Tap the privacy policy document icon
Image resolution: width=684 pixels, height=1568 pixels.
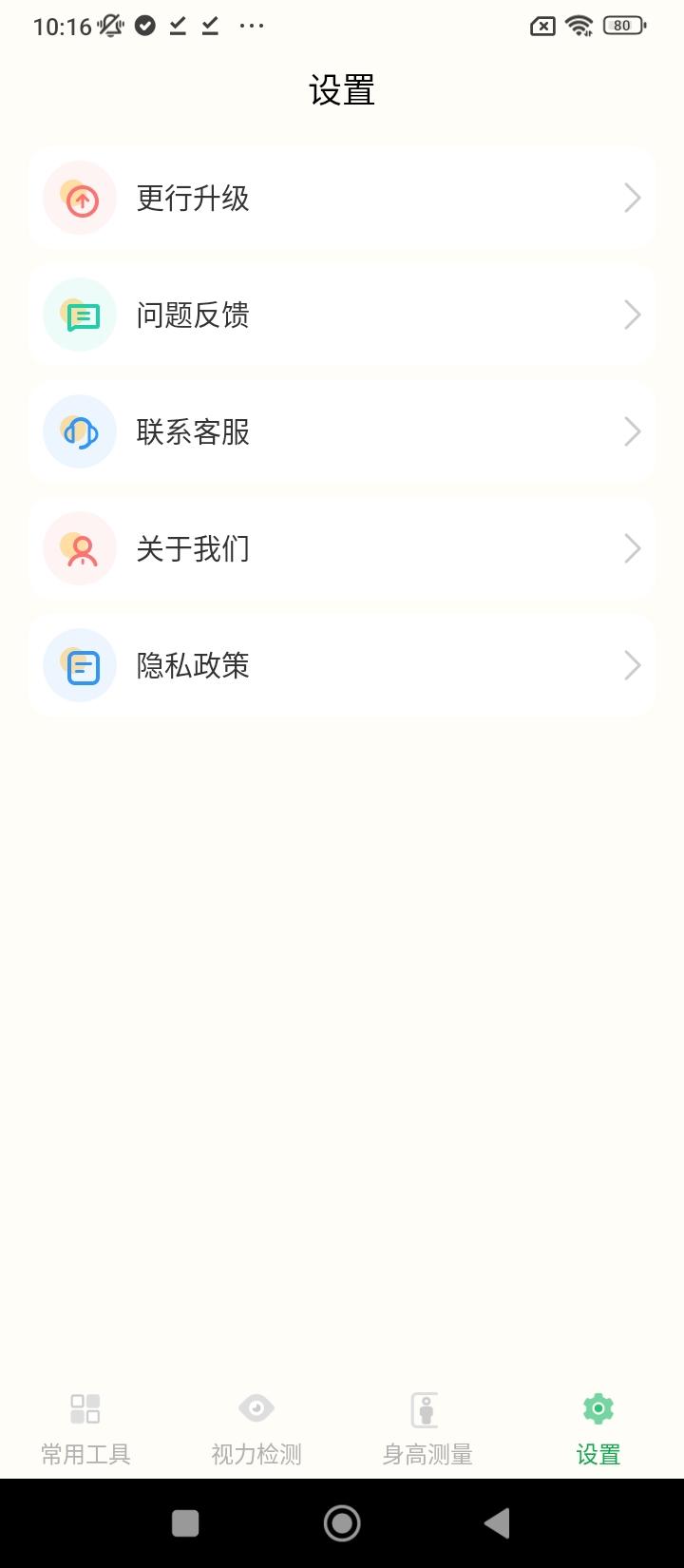(x=79, y=665)
